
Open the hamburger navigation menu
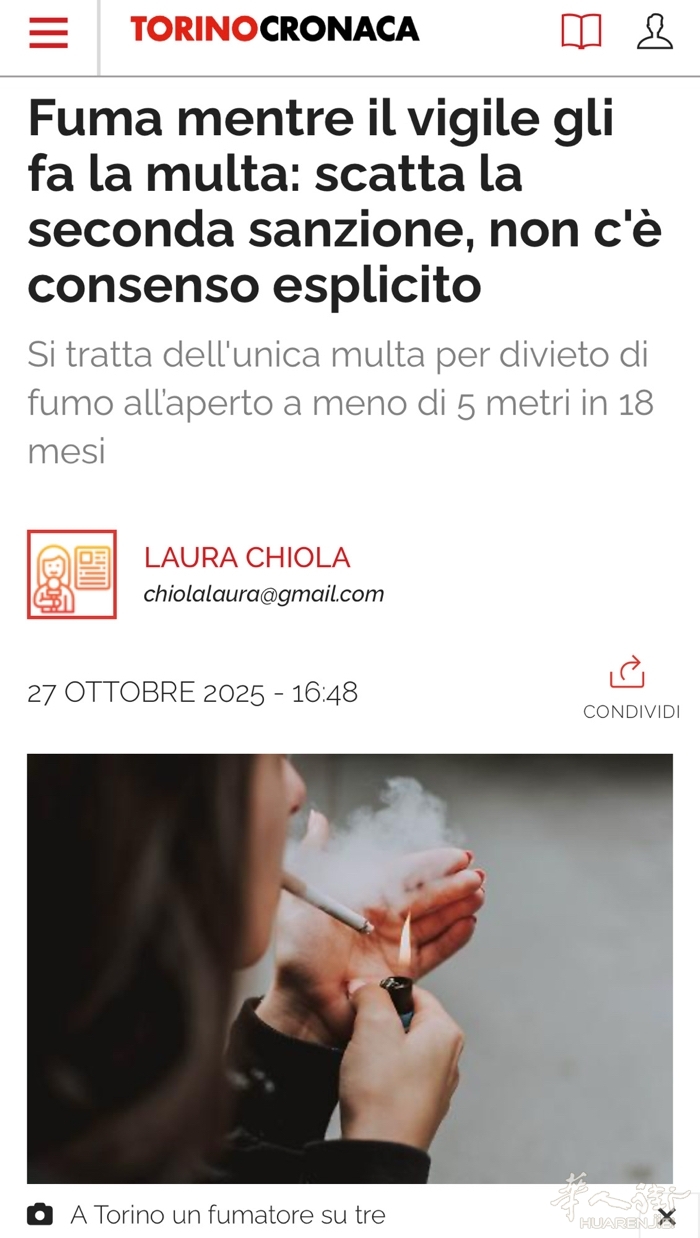(48, 32)
